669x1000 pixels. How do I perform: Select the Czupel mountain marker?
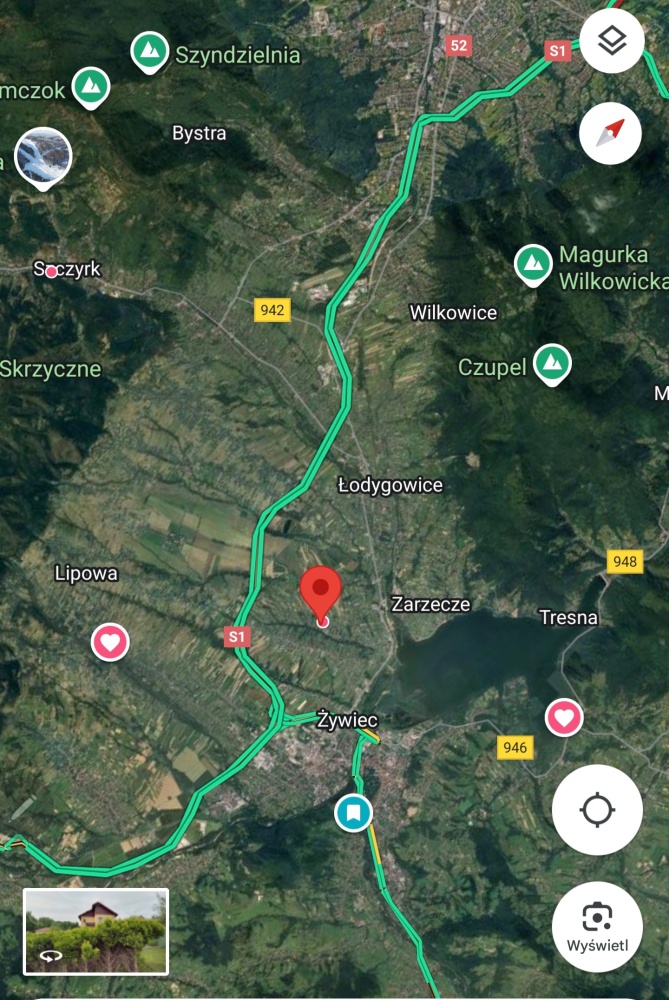coord(551,364)
